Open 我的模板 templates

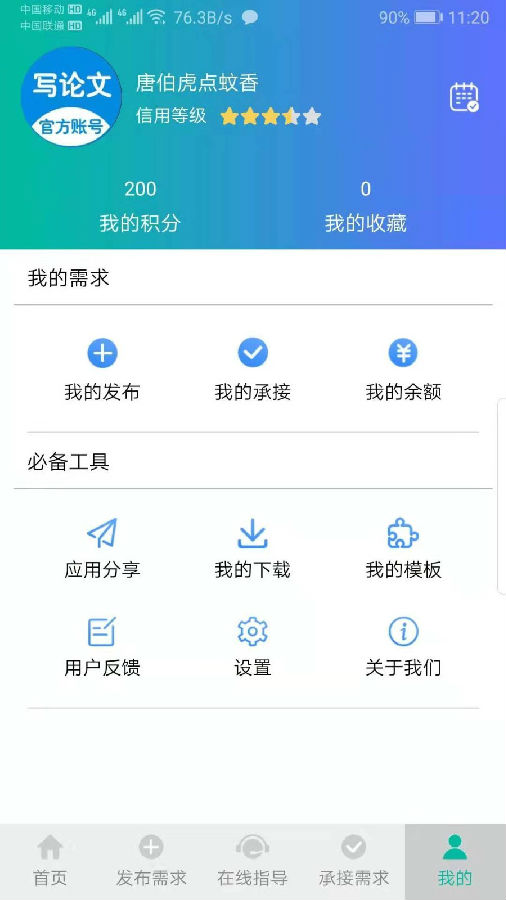(403, 549)
